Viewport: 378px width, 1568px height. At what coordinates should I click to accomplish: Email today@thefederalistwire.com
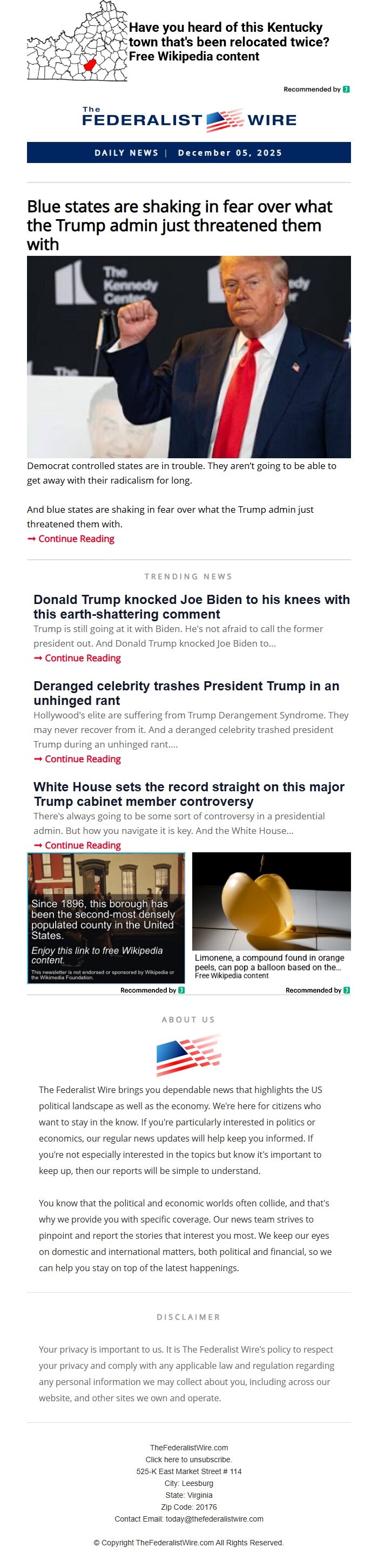click(x=214, y=1519)
